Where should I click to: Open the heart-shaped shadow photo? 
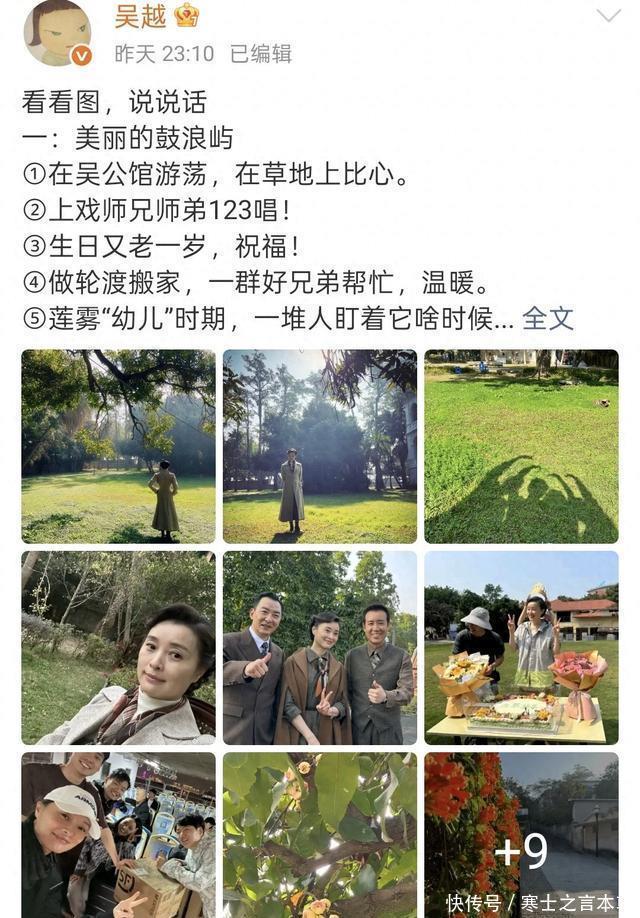pyautogui.click(x=521, y=446)
